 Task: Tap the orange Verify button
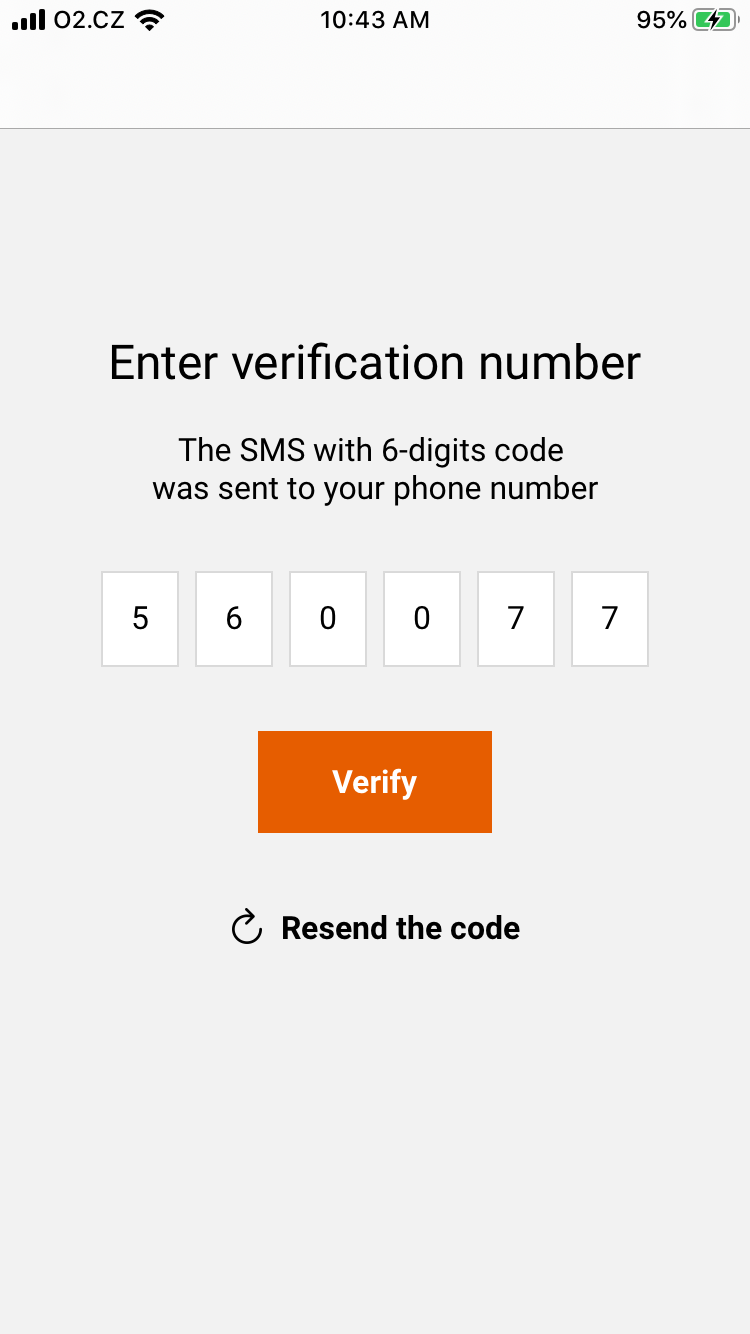coord(375,782)
